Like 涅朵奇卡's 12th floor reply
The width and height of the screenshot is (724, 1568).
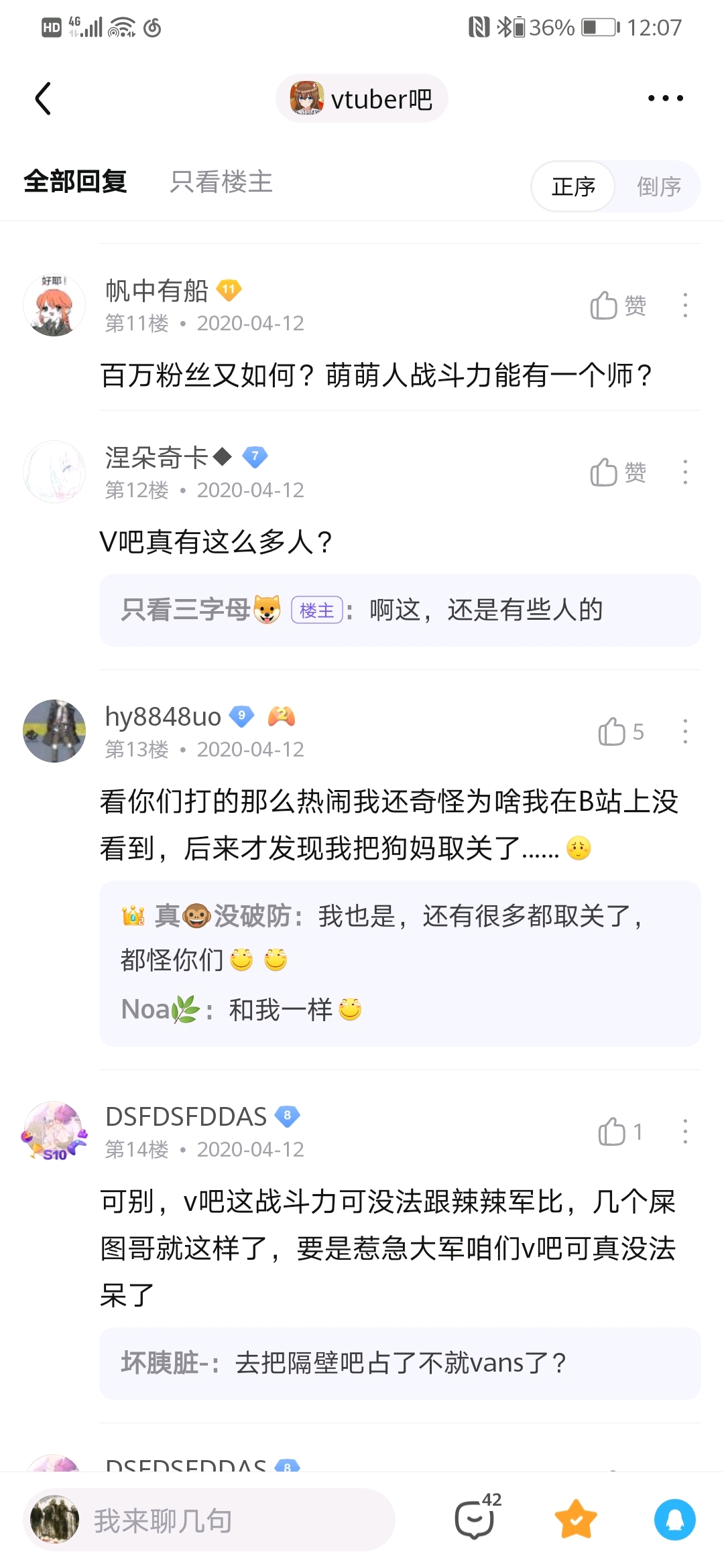click(x=617, y=472)
